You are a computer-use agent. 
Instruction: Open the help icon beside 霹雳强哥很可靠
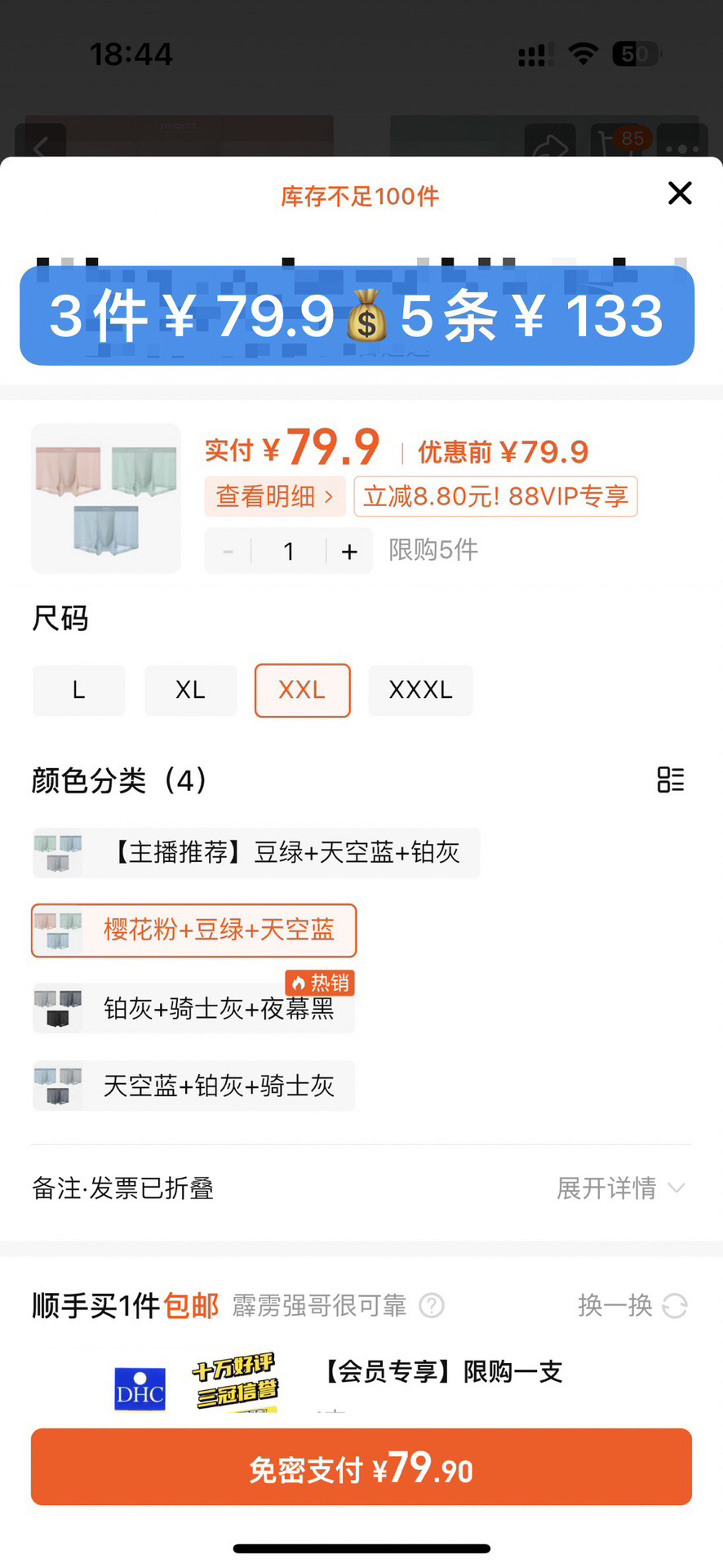pos(432,1306)
